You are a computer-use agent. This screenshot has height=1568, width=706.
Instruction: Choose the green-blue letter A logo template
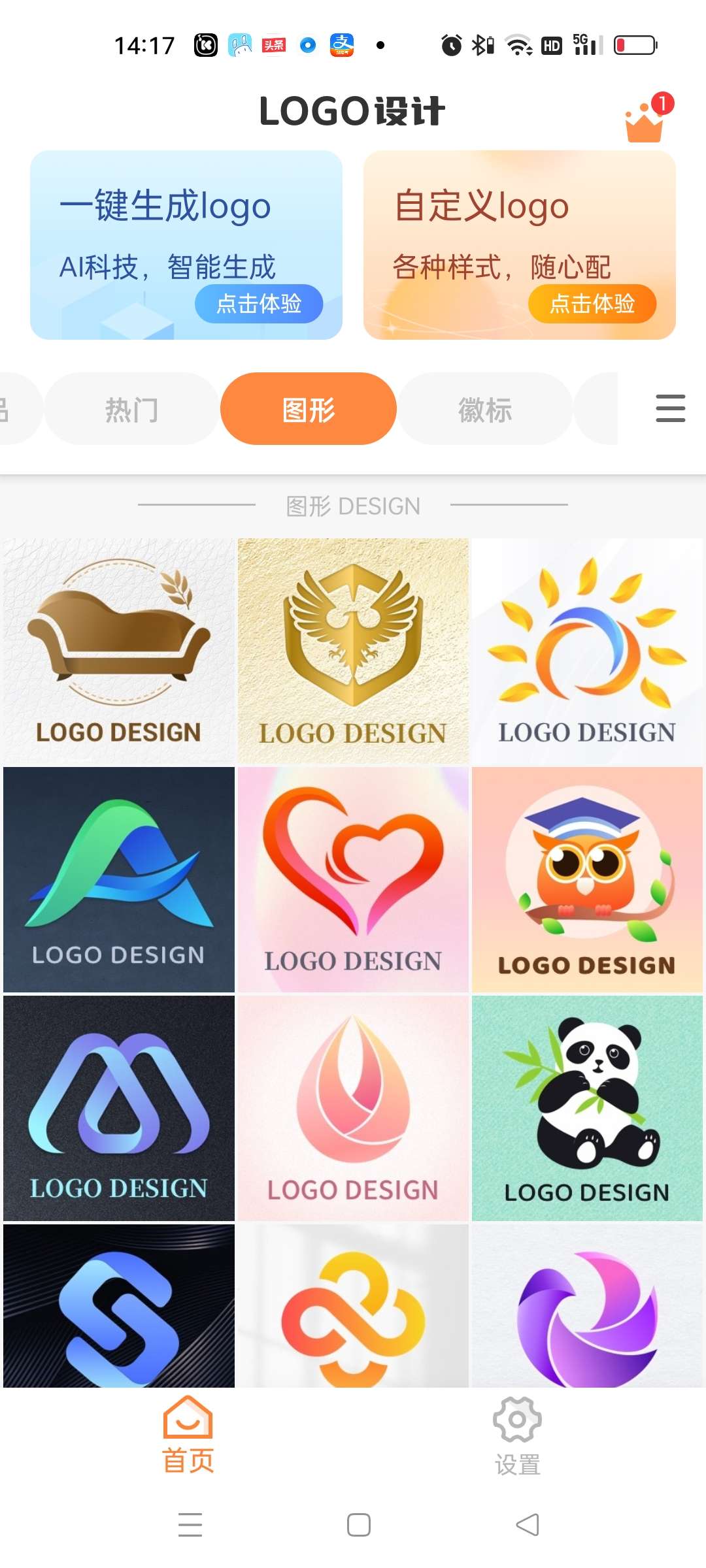pos(118,879)
